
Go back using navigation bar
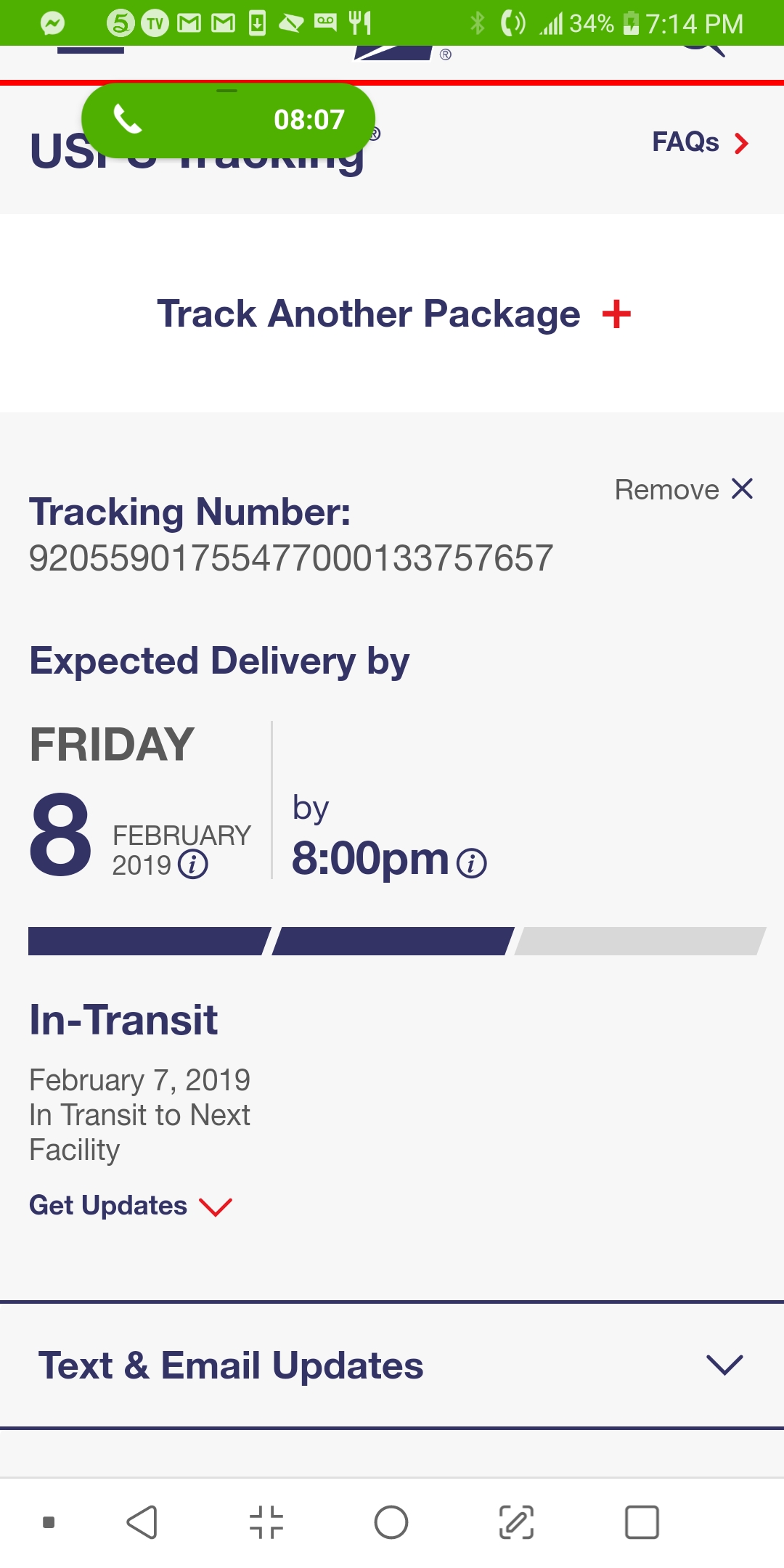(142, 1522)
